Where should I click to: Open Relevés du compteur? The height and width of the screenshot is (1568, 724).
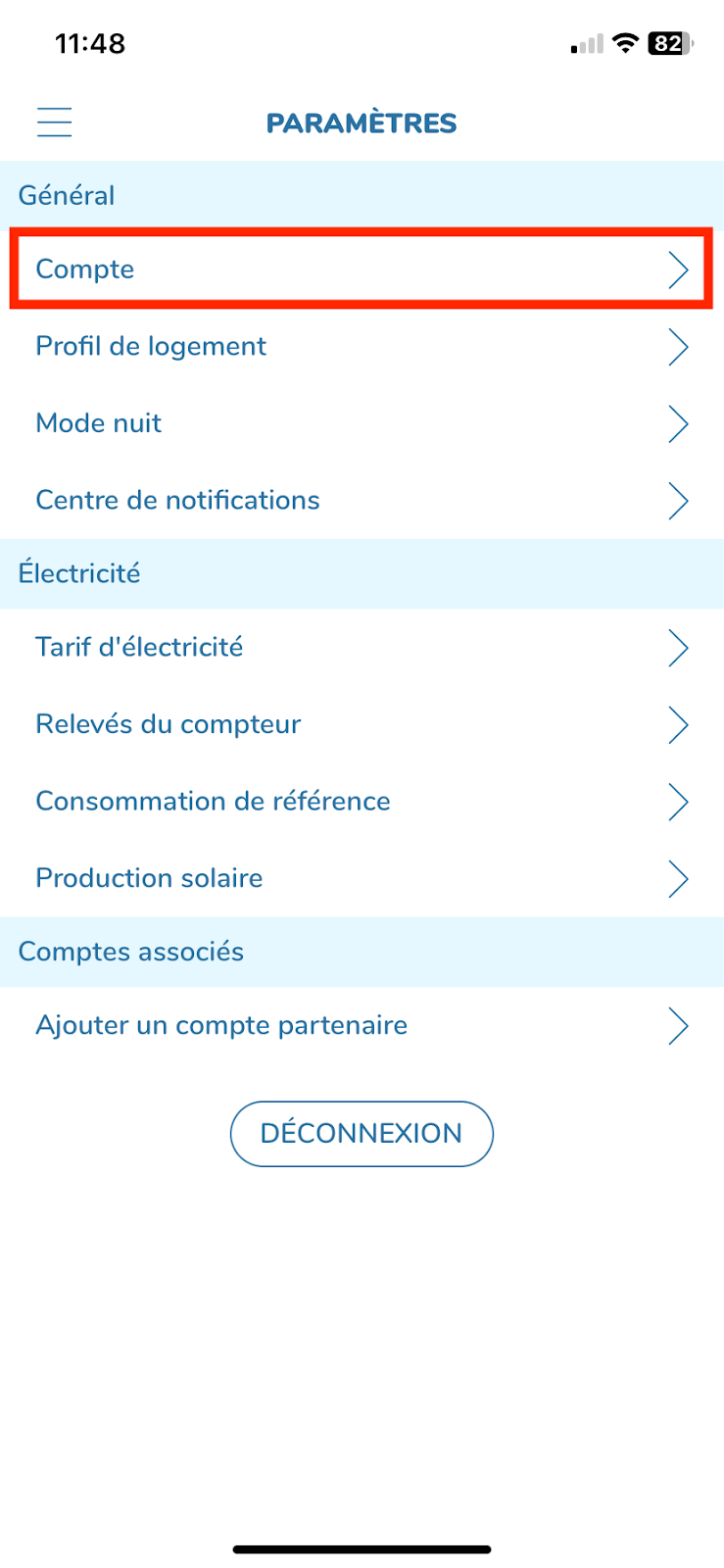[x=362, y=724]
